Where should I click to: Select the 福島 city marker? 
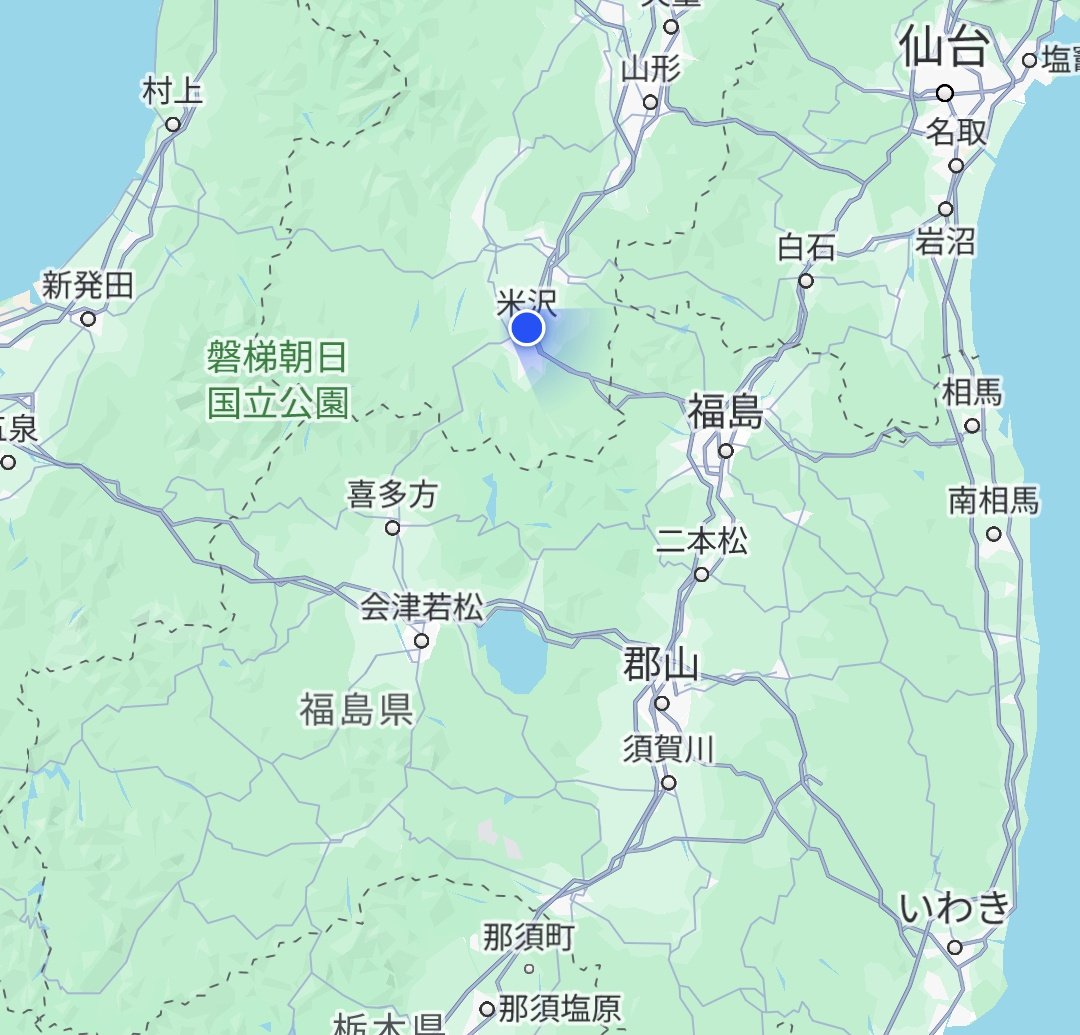(726, 450)
